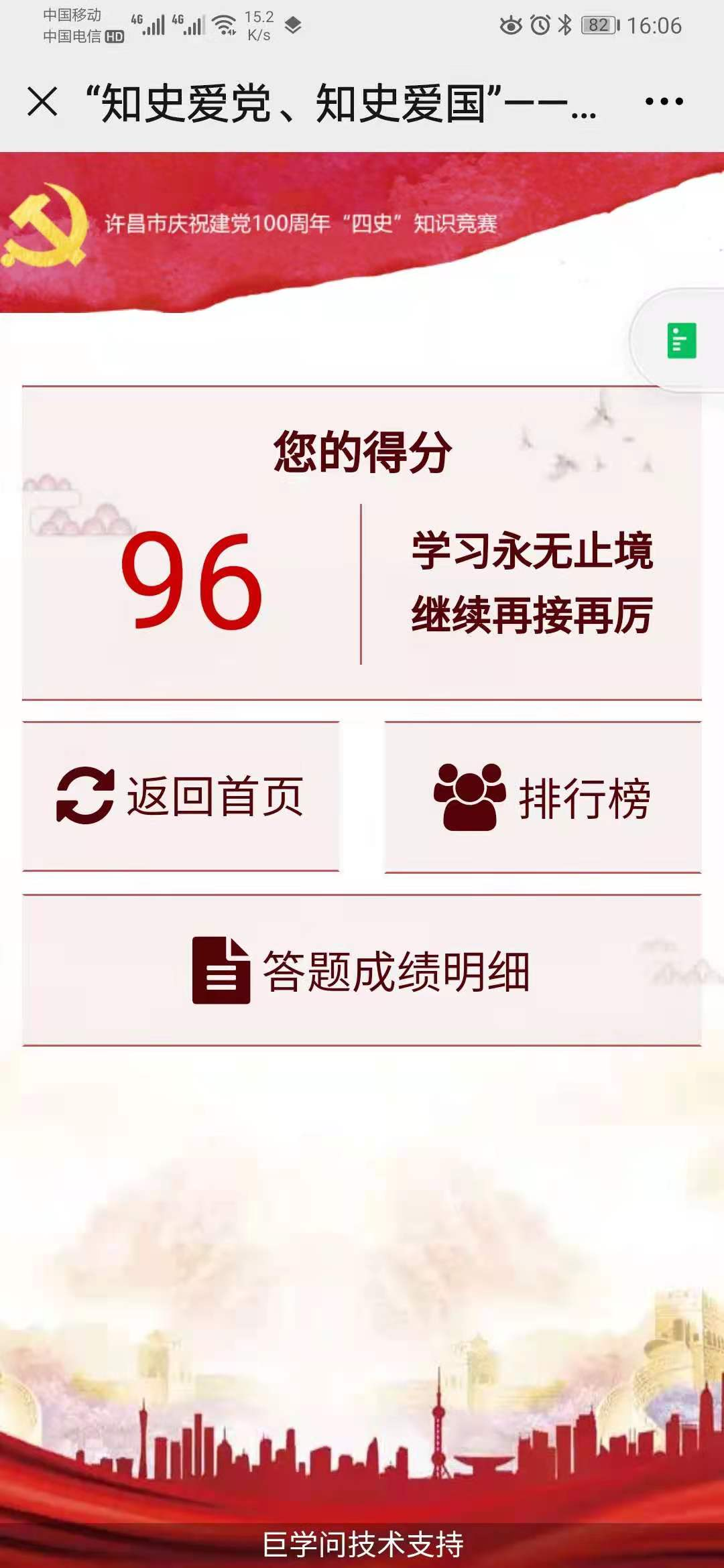Return to home page via 返回首页
The width and height of the screenshot is (724, 1568).
181,796
